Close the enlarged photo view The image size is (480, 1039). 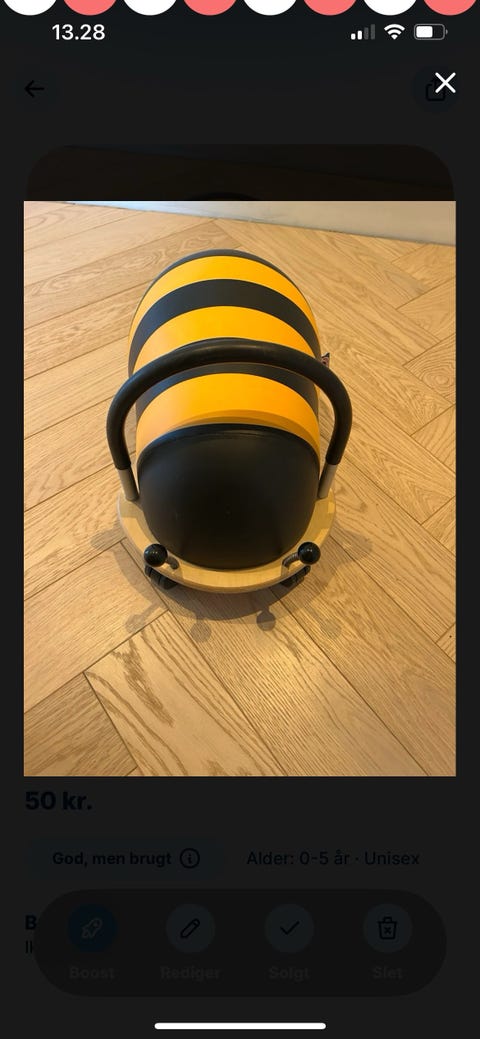pos(445,83)
